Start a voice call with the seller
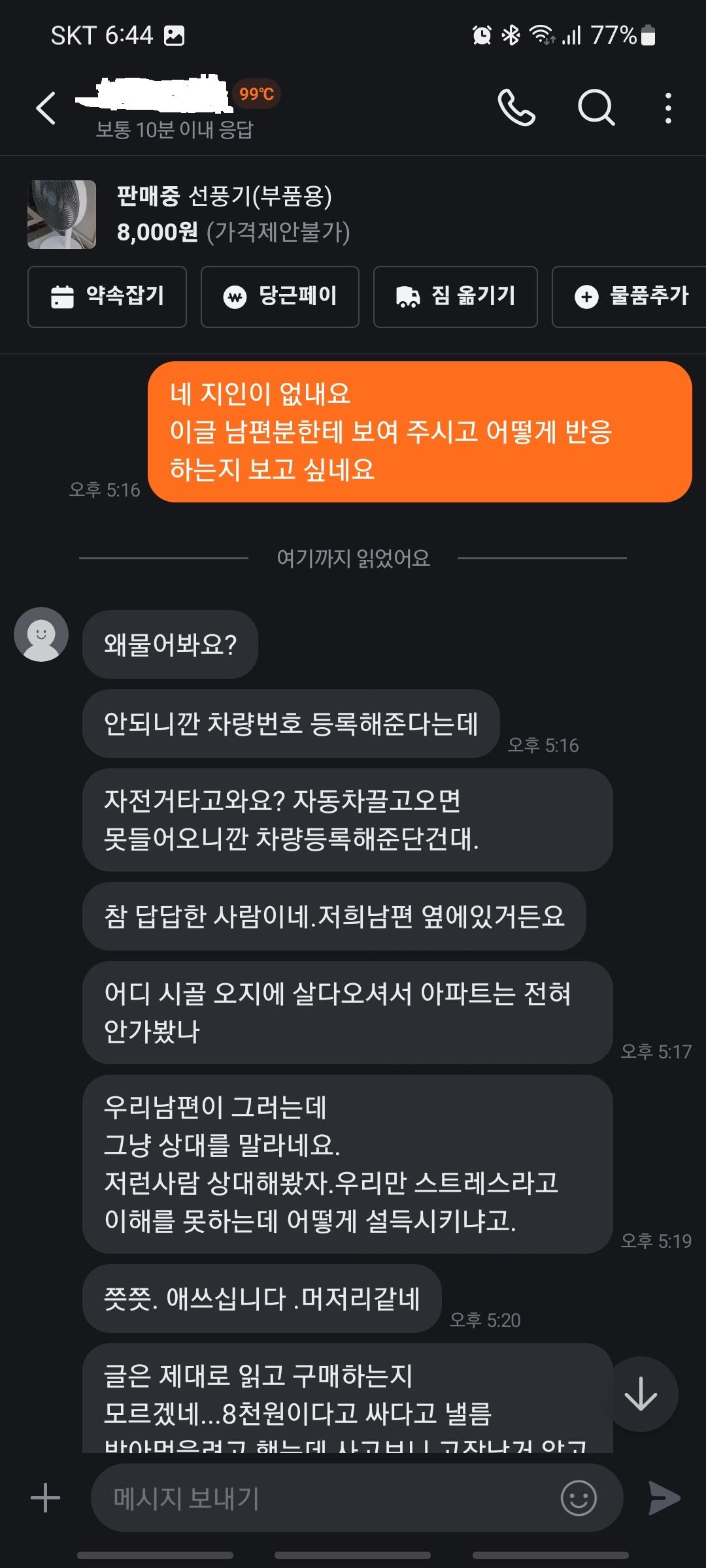This screenshot has width=706, height=1568. tap(516, 108)
